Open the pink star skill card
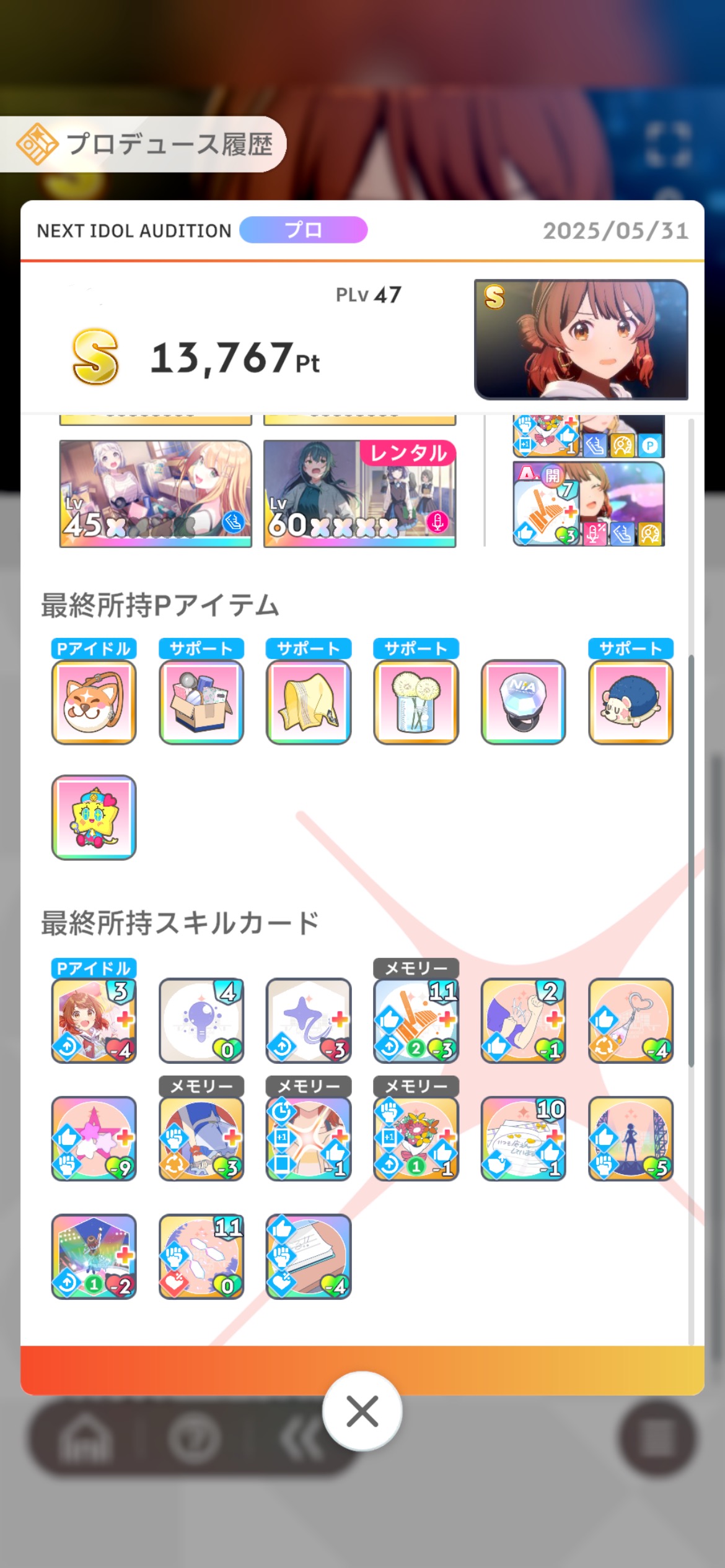This screenshot has width=725, height=1568. pyautogui.click(x=94, y=1139)
